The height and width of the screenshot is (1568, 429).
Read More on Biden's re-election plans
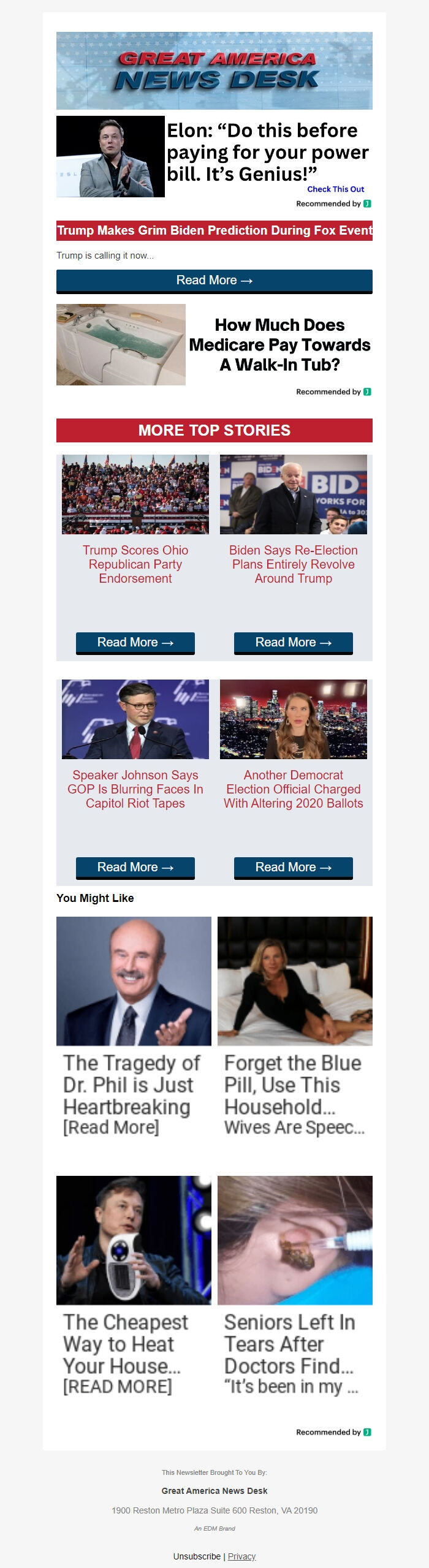click(x=294, y=642)
